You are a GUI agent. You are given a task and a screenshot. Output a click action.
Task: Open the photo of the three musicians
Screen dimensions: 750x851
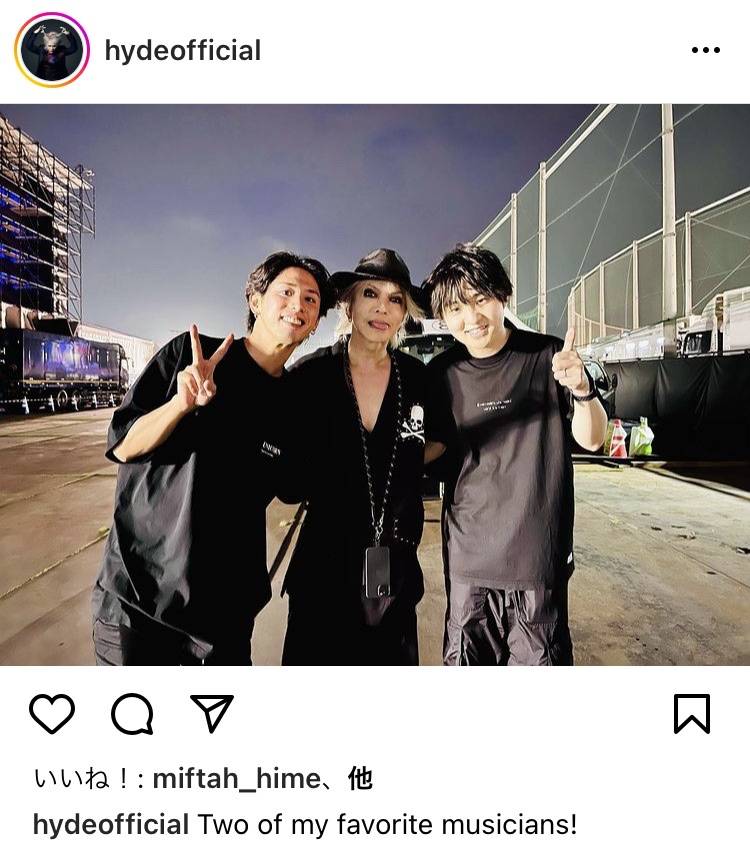pos(375,385)
